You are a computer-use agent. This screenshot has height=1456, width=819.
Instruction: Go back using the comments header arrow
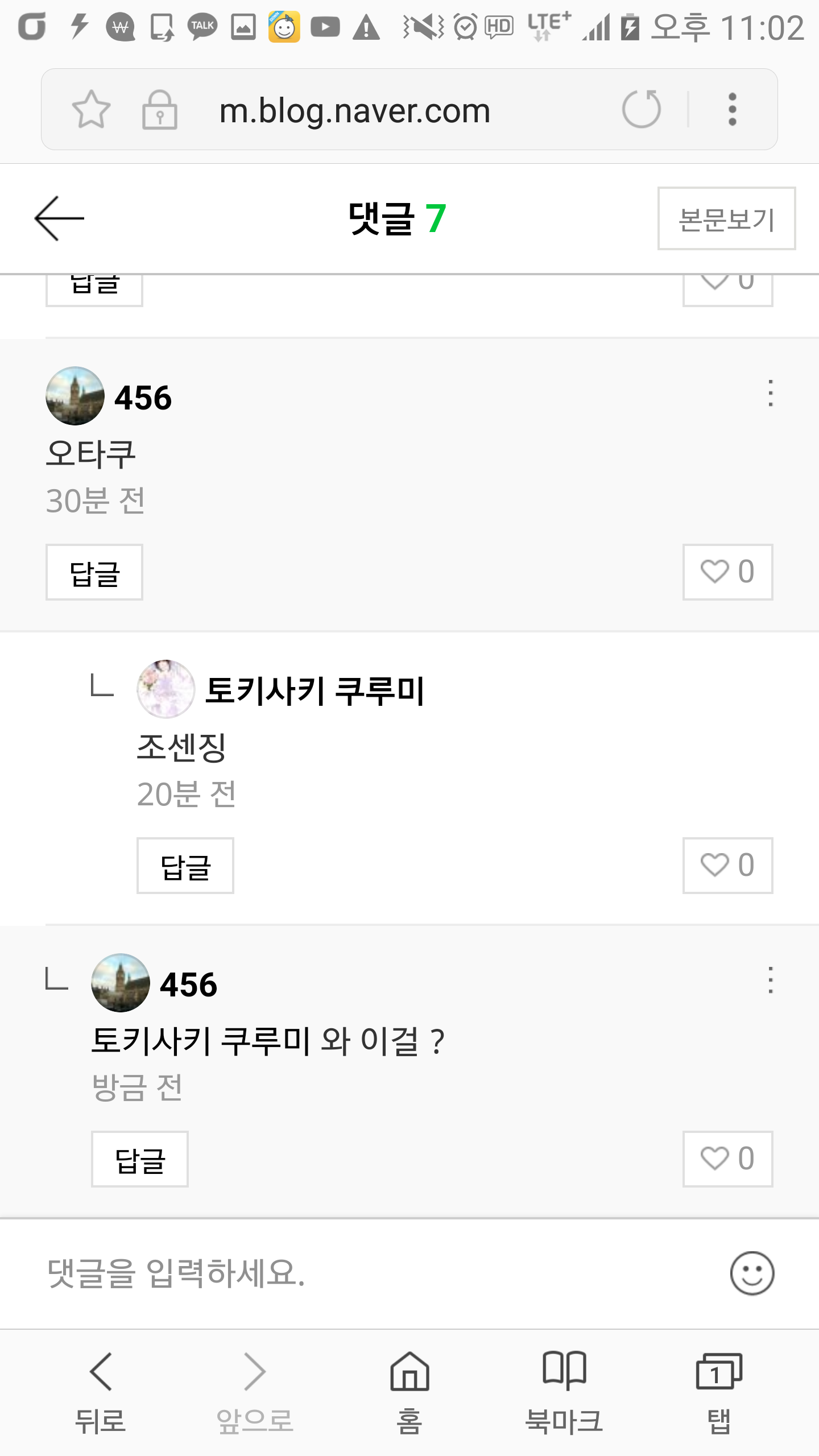(59, 218)
